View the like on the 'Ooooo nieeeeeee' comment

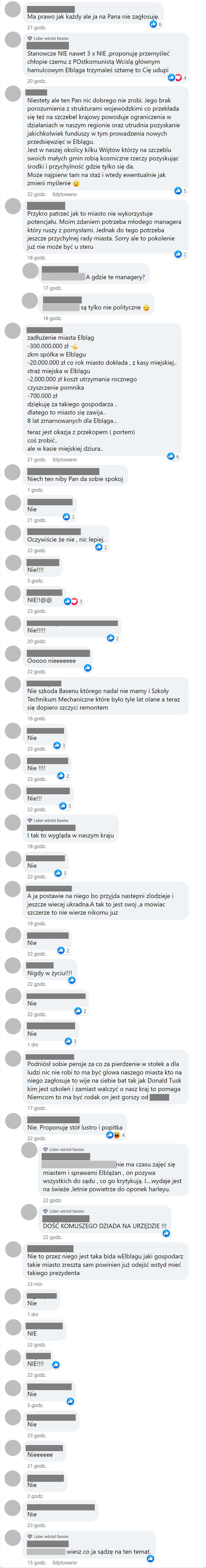coord(88,668)
